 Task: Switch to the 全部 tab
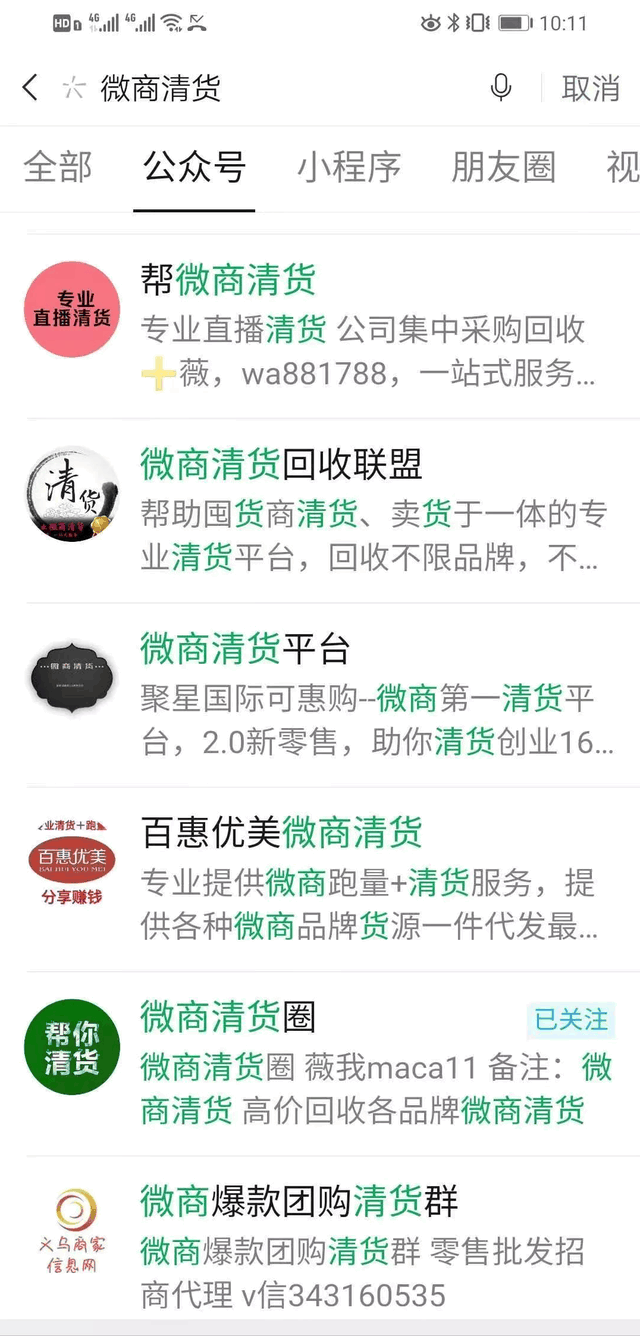pos(58,168)
